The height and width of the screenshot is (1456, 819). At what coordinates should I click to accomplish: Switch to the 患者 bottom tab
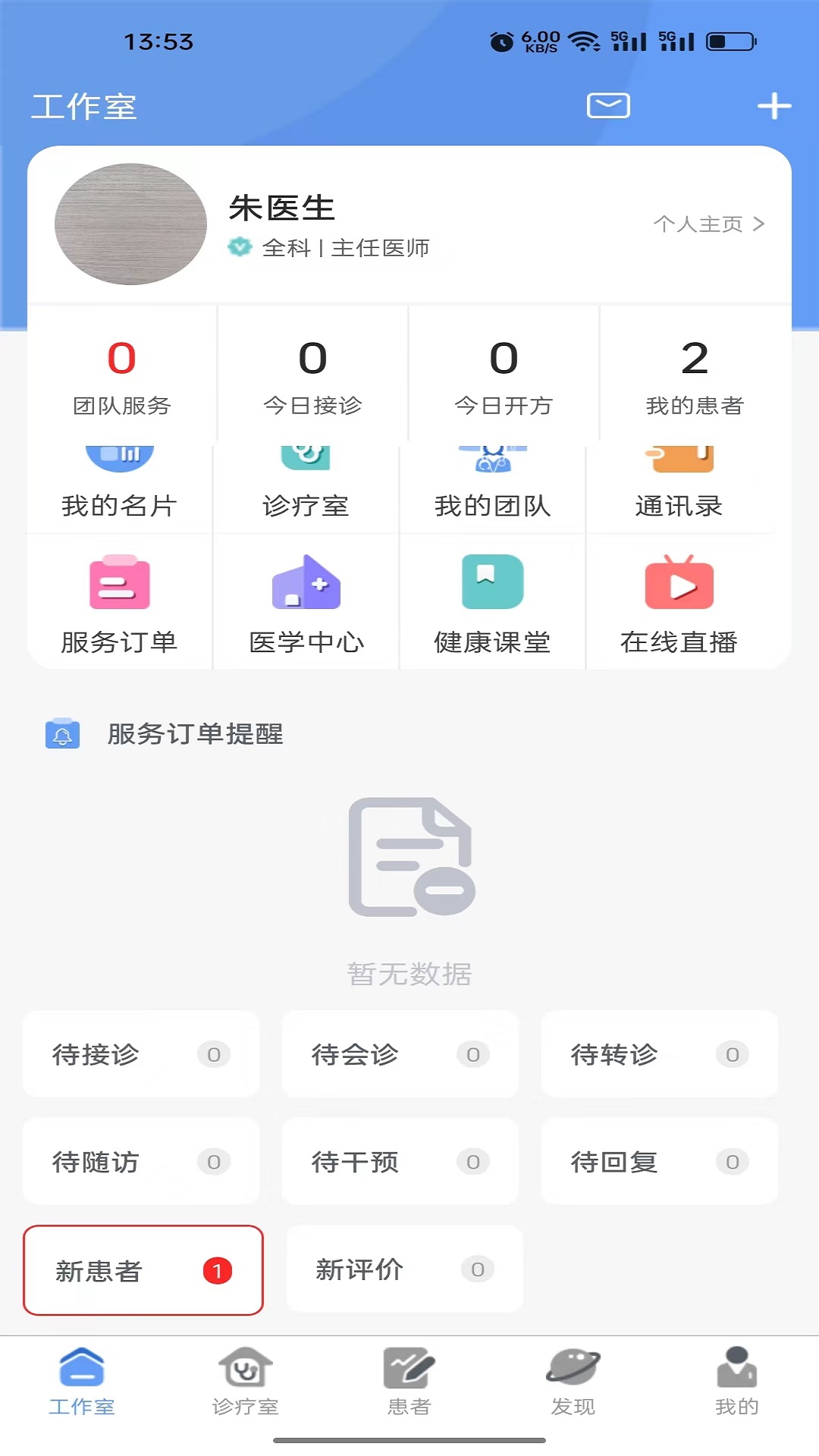(409, 1382)
